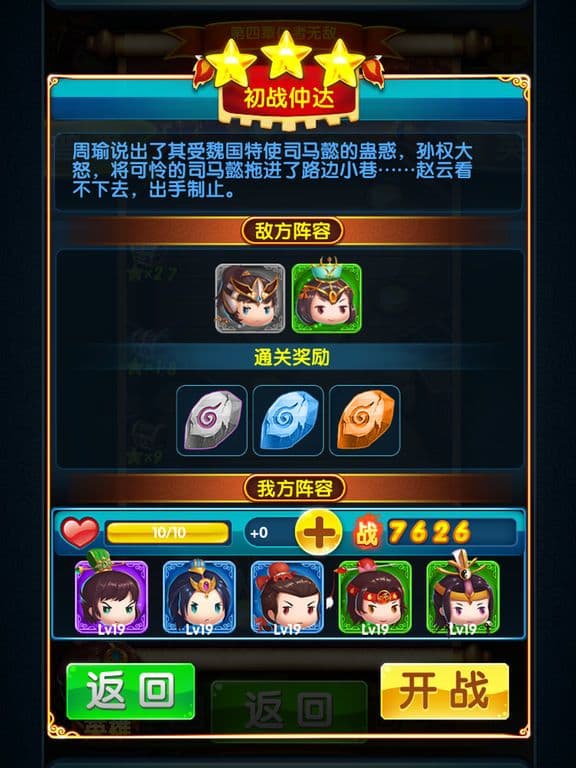Inspect the gray stone reward
This screenshot has width=576, height=768.
coord(212,420)
